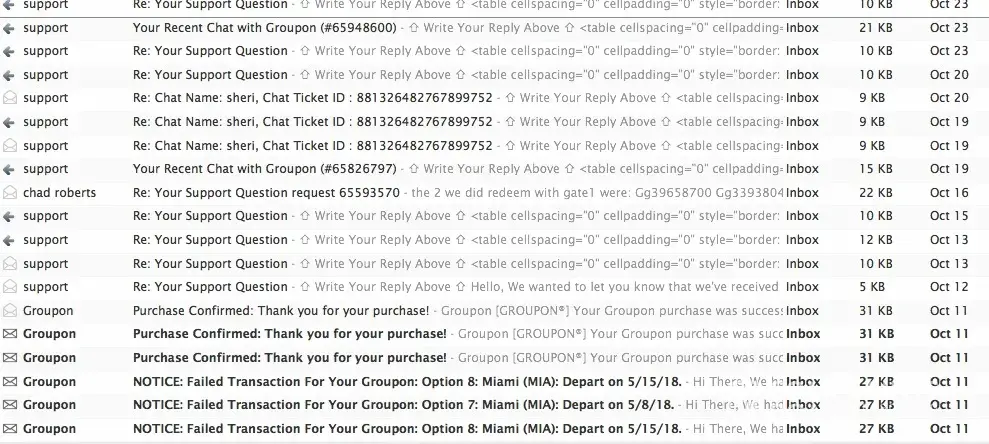
Task: Open the read Purchase Confirmed email from Groupon
Action: pyautogui.click(x=281, y=311)
